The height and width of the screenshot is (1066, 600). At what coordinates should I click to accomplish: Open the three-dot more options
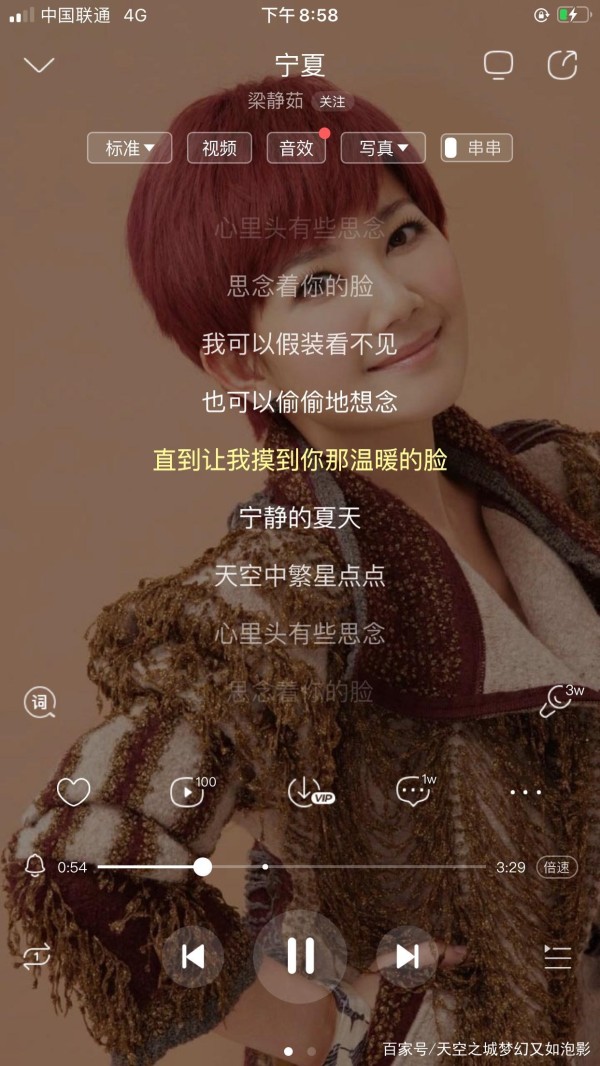(x=525, y=792)
